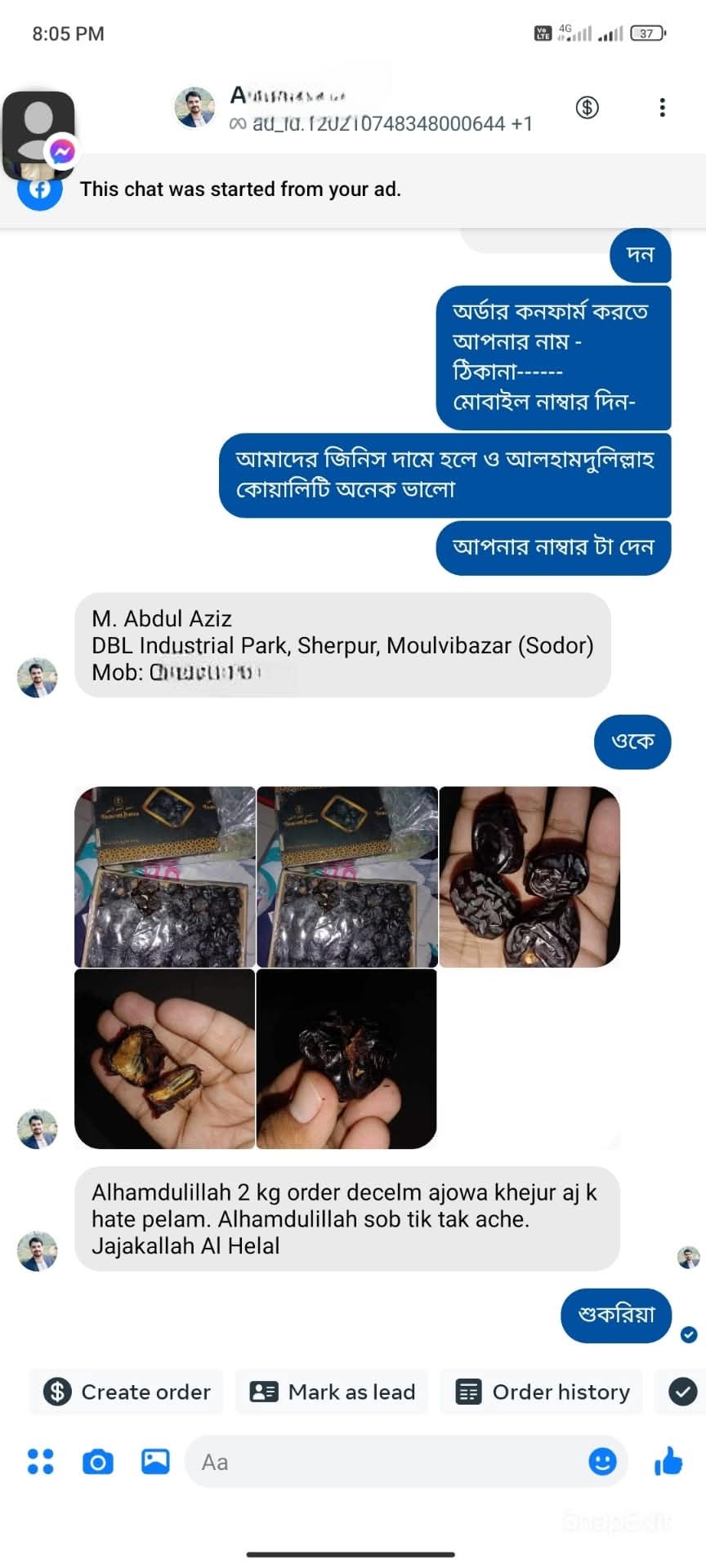The image size is (706, 1568).
Task: Open the photo gallery picker
Action: pos(155,1461)
